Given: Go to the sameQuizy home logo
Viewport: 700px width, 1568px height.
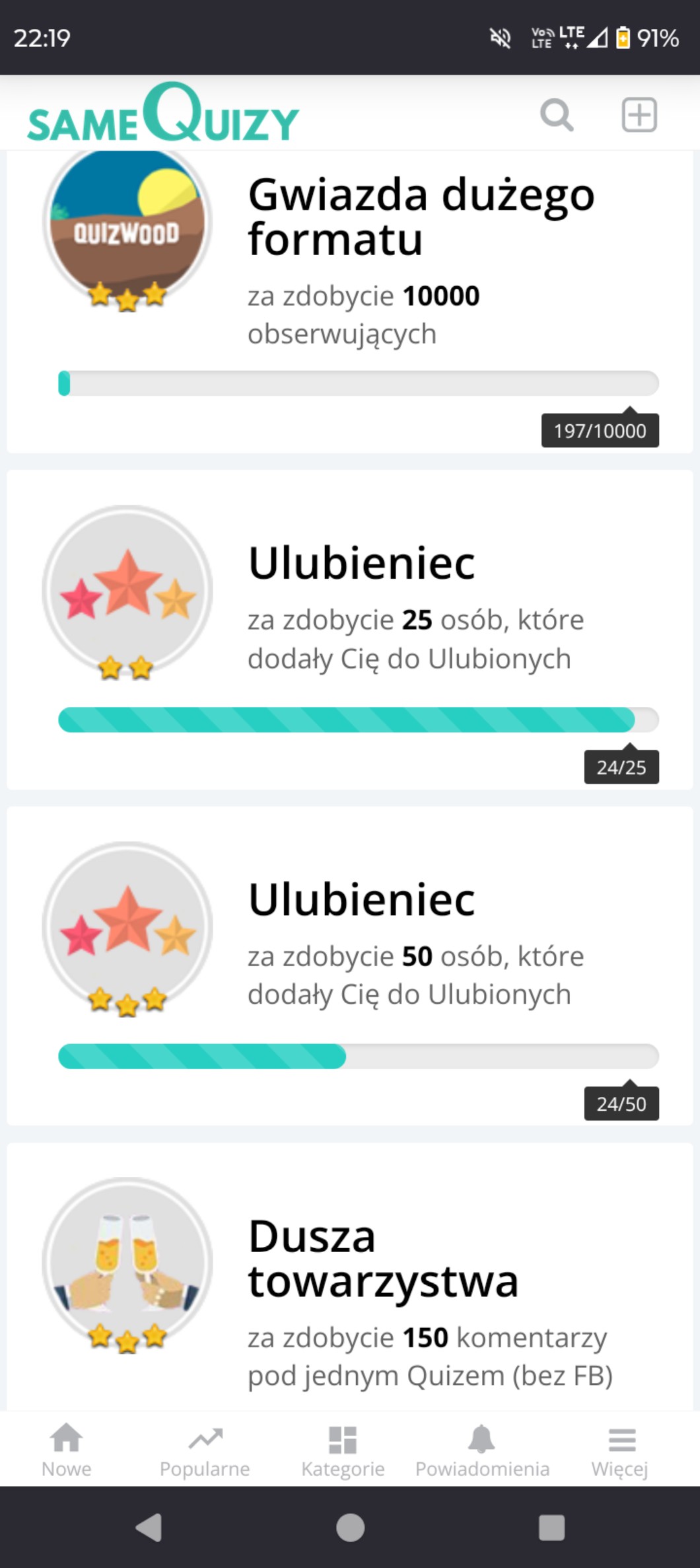Looking at the screenshot, I should (x=163, y=114).
